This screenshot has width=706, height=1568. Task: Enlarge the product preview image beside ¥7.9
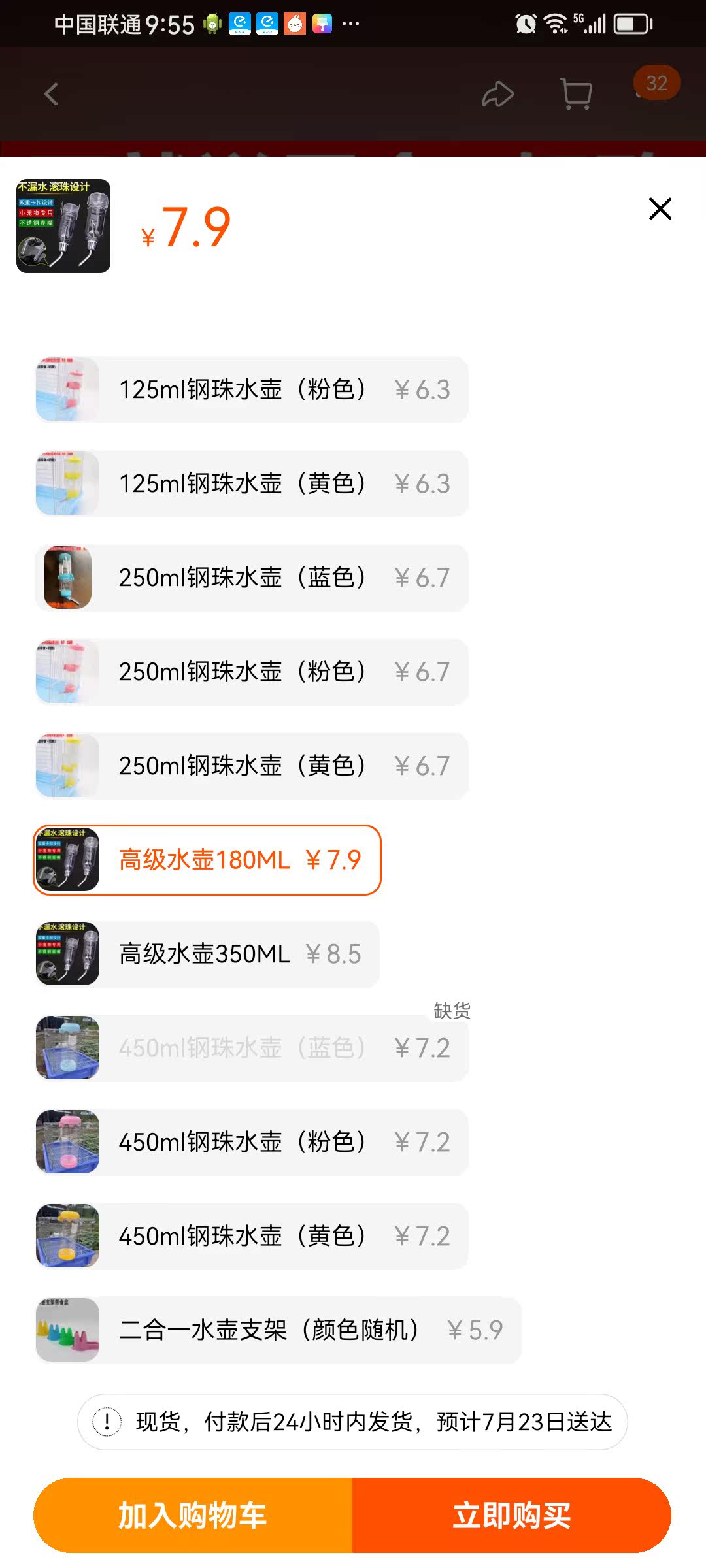[x=63, y=226]
